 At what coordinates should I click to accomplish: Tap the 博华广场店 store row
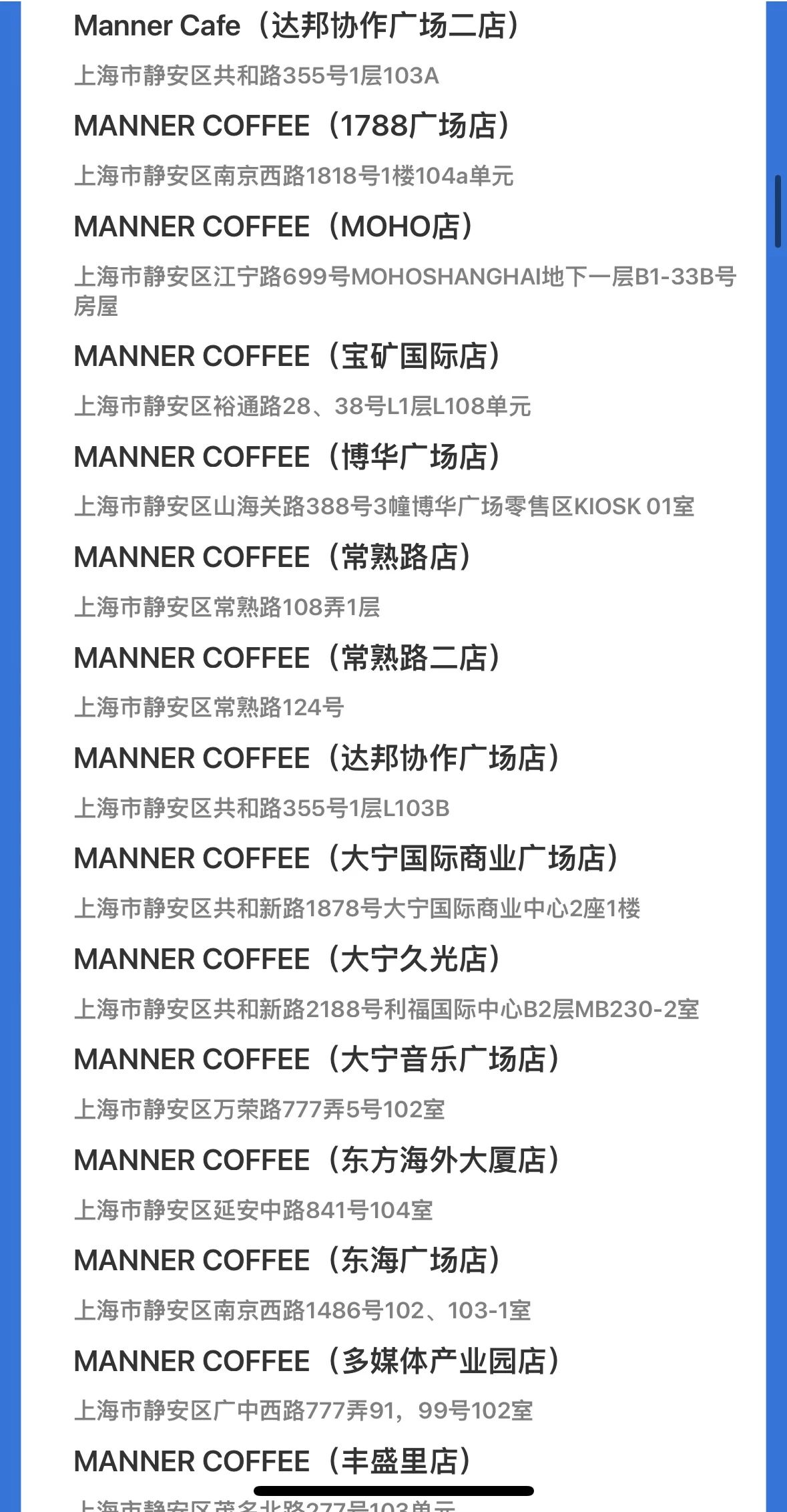[287, 457]
